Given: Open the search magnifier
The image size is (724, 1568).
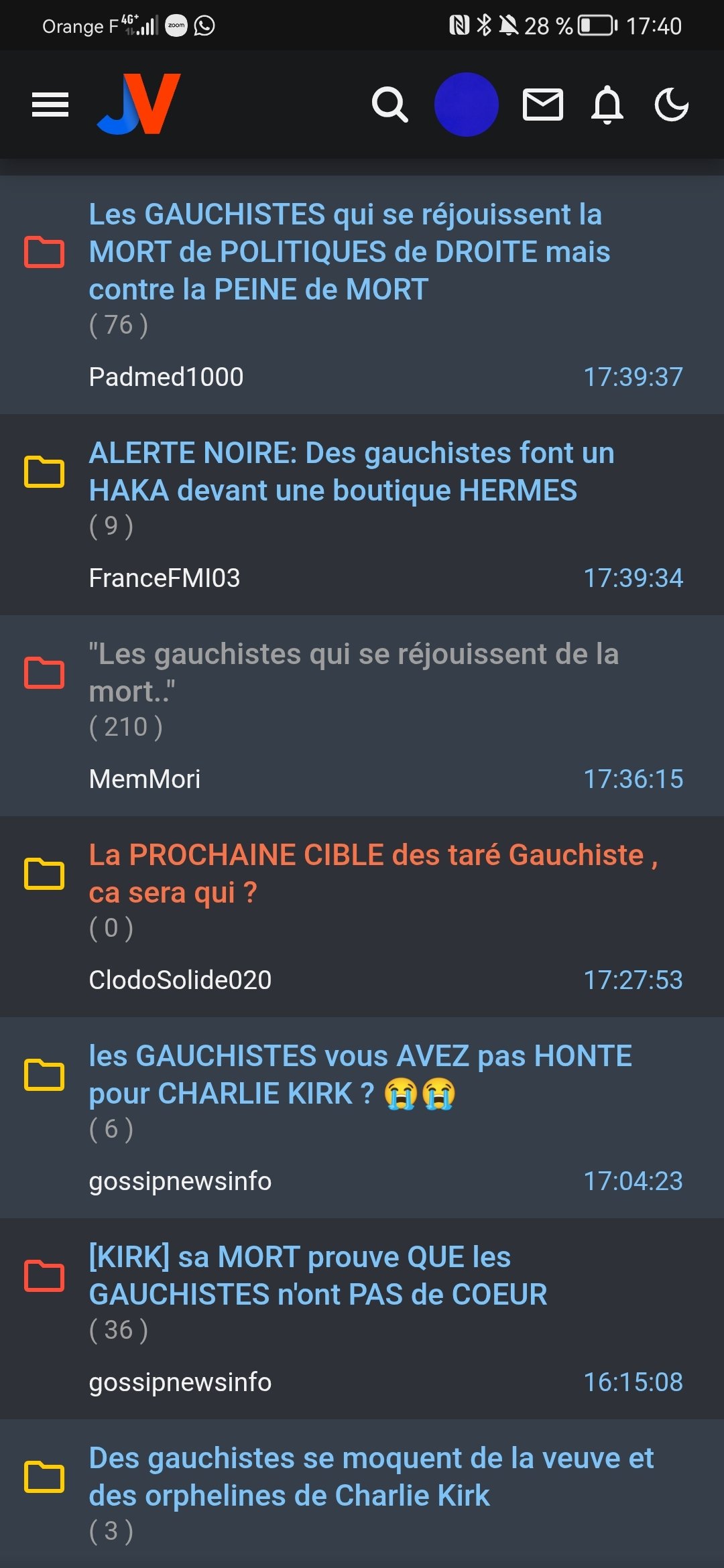Looking at the screenshot, I should (x=389, y=105).
